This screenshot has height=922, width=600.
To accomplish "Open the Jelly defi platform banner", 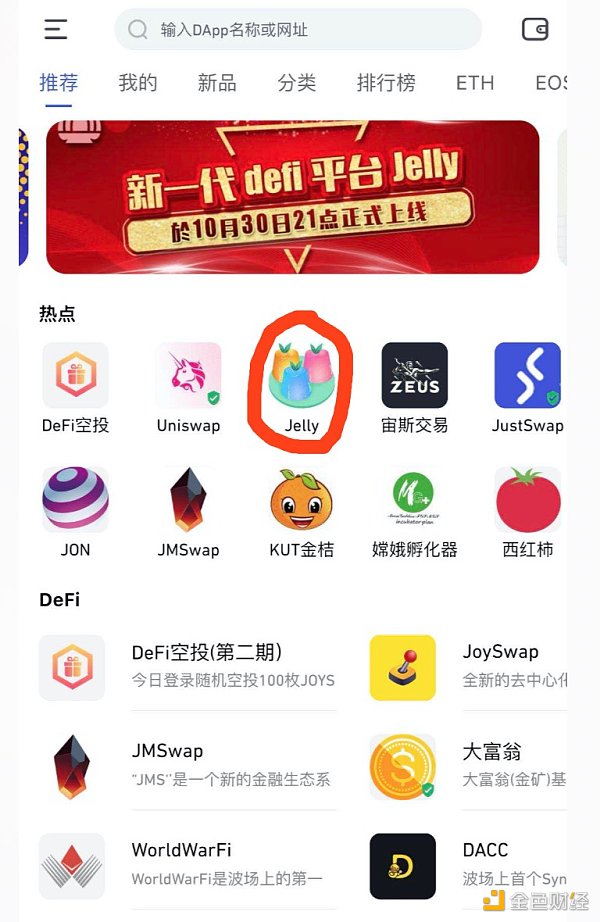I will coord(292,197).
